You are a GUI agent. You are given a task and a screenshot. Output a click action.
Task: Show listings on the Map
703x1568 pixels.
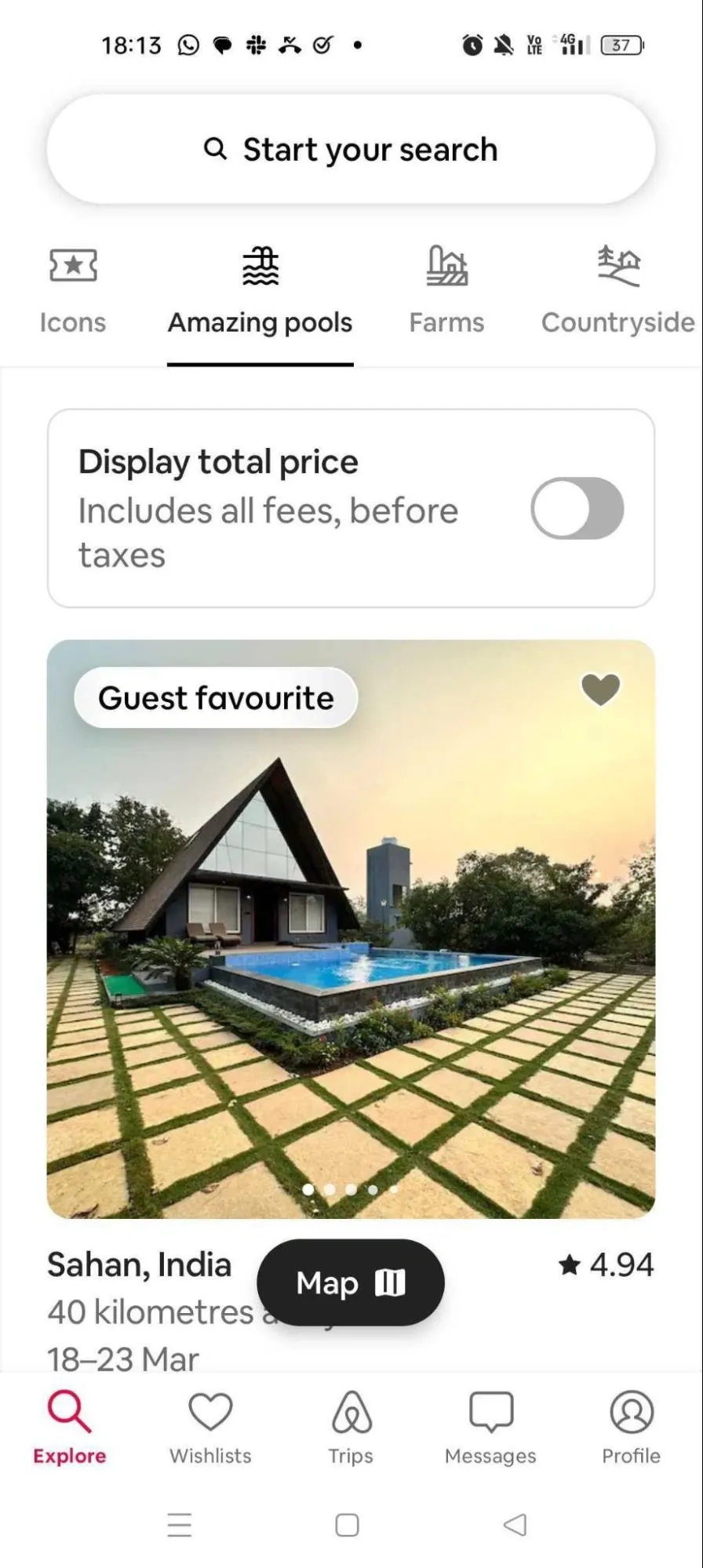point(351,1283)
